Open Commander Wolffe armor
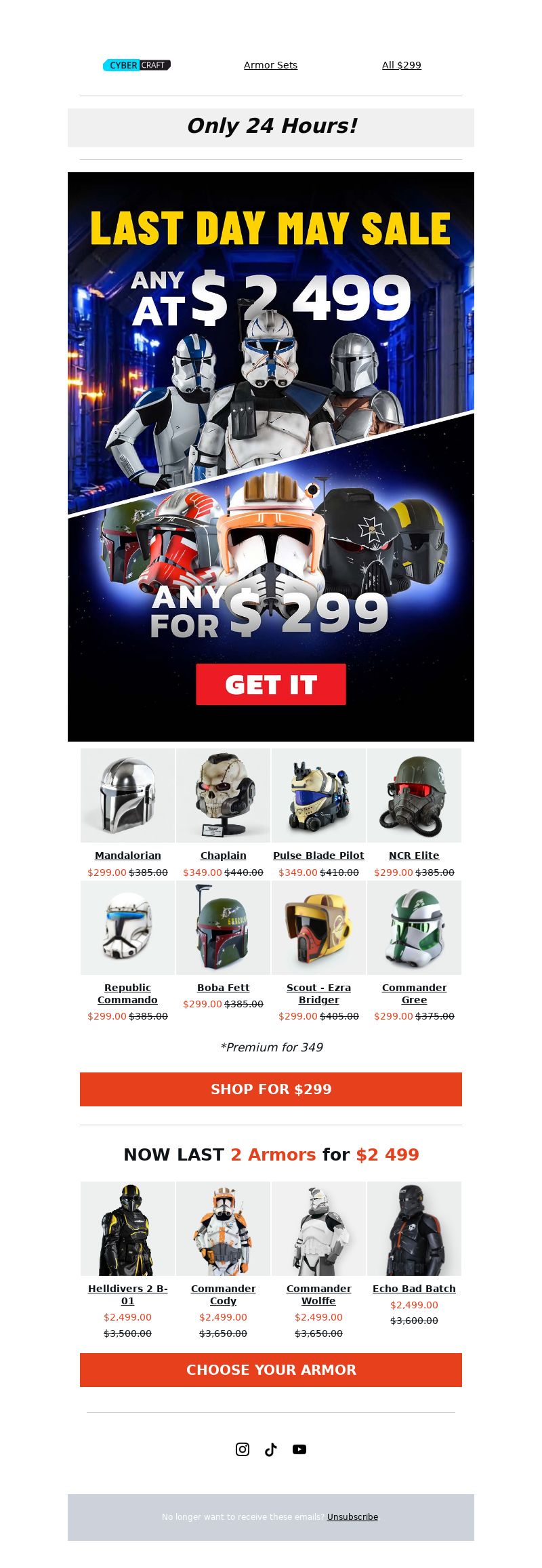The height and width of the screenshot is (1568, 542). [318, 1294]
